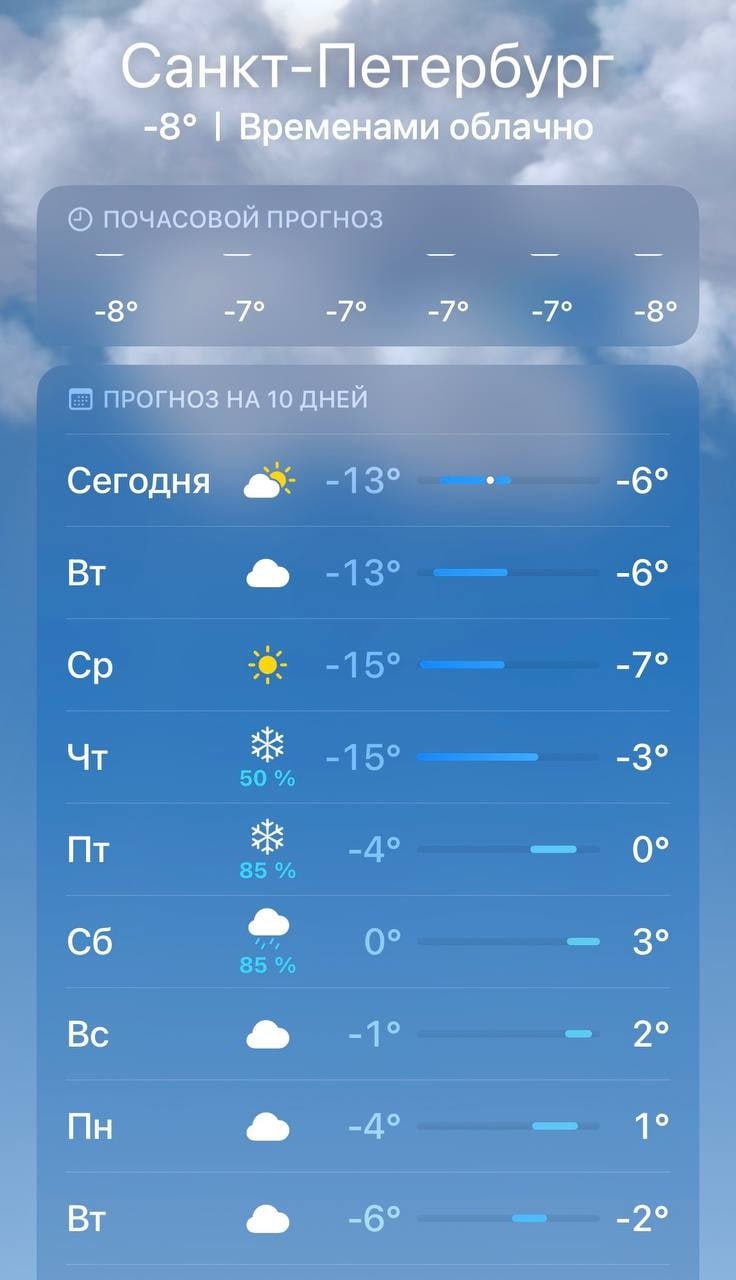Select the Пн forecast row

coord(368,1127)
